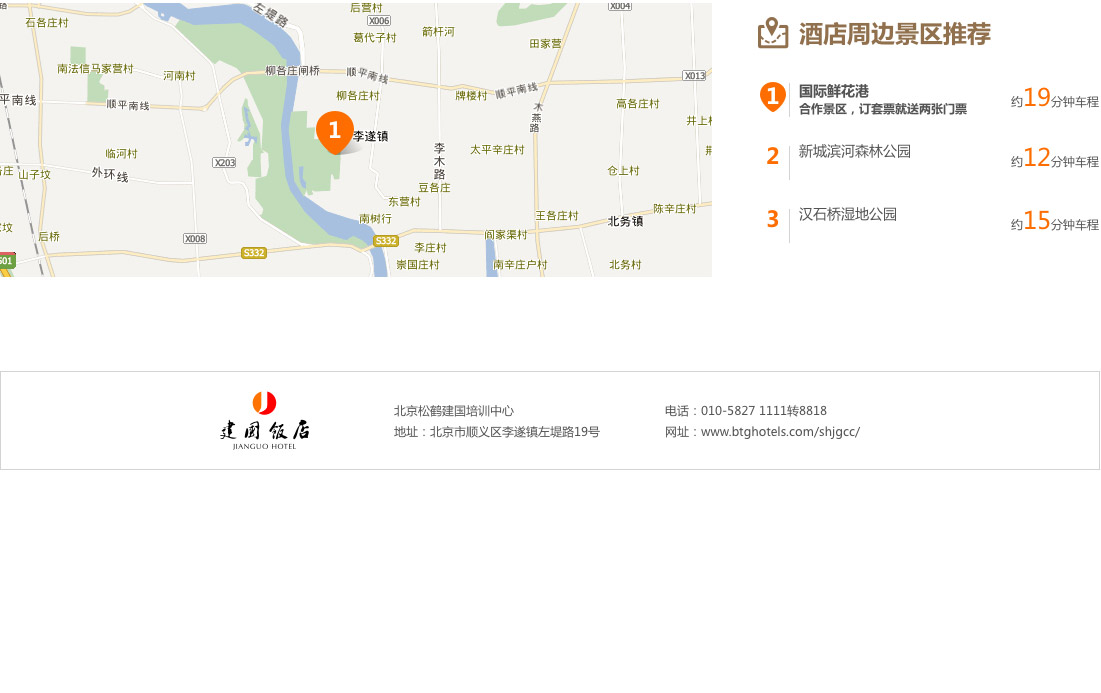The image size is (1101, 693).
Task: Select 新城滨河森林公园 in the attractions list
Action: pos(854,152)
